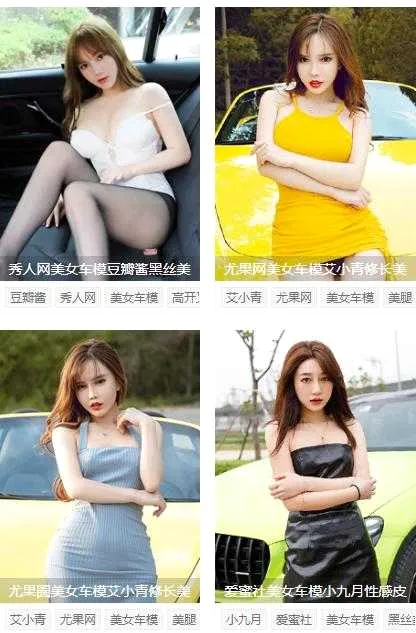Screen dimensions: 416x633
Task: Tap 尤果网 tag under the blue-dress tile
Action: pyautogui.click(x=78, y=619)
